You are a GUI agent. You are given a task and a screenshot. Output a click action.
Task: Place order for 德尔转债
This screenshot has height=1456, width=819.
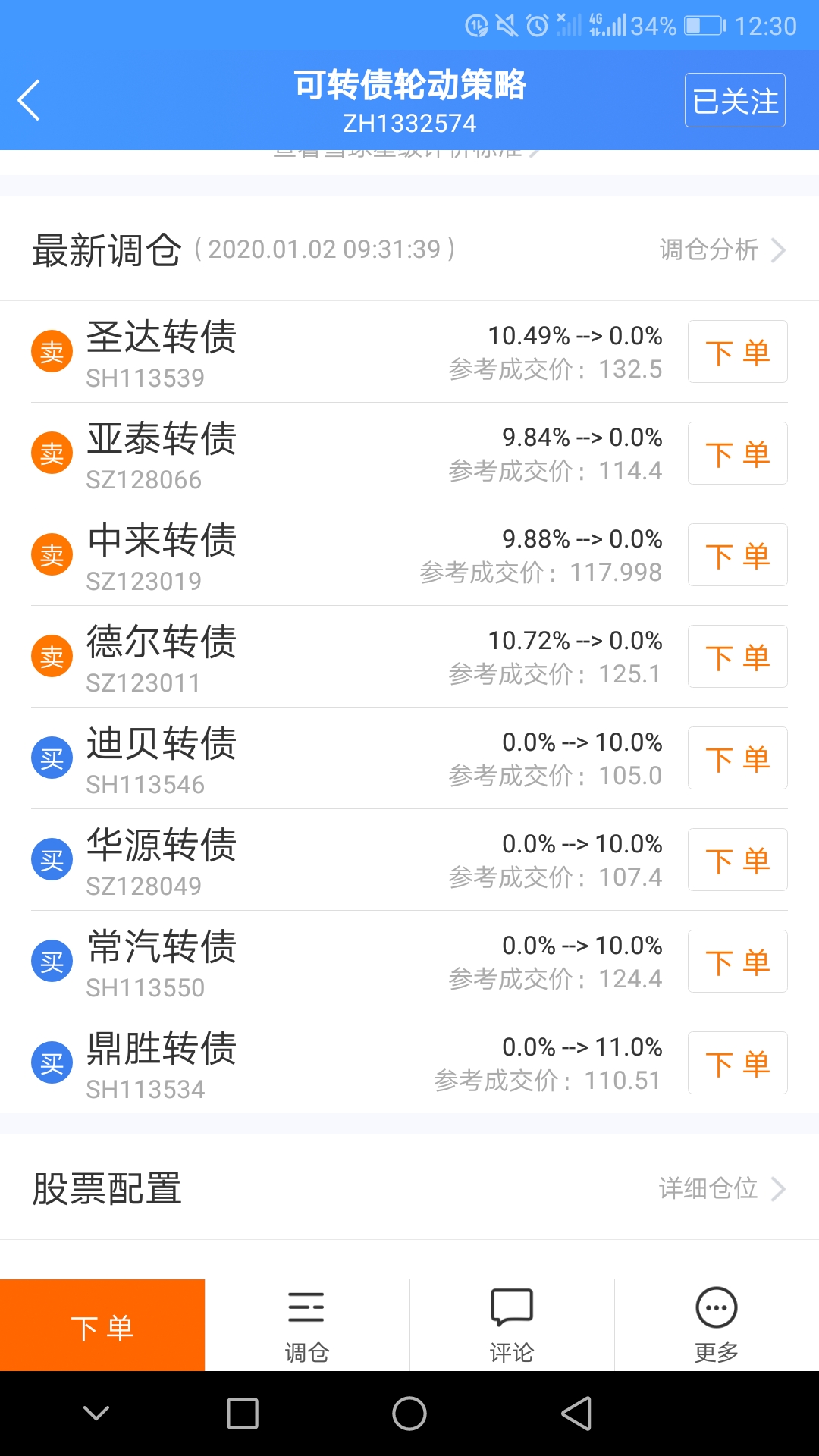[737, 657]
